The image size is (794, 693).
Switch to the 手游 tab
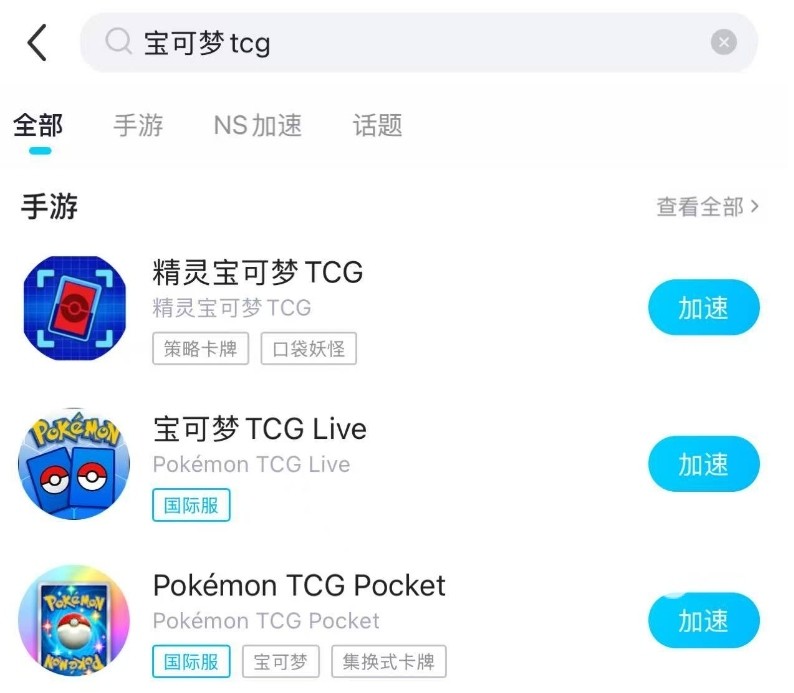(x=138, y=126)
